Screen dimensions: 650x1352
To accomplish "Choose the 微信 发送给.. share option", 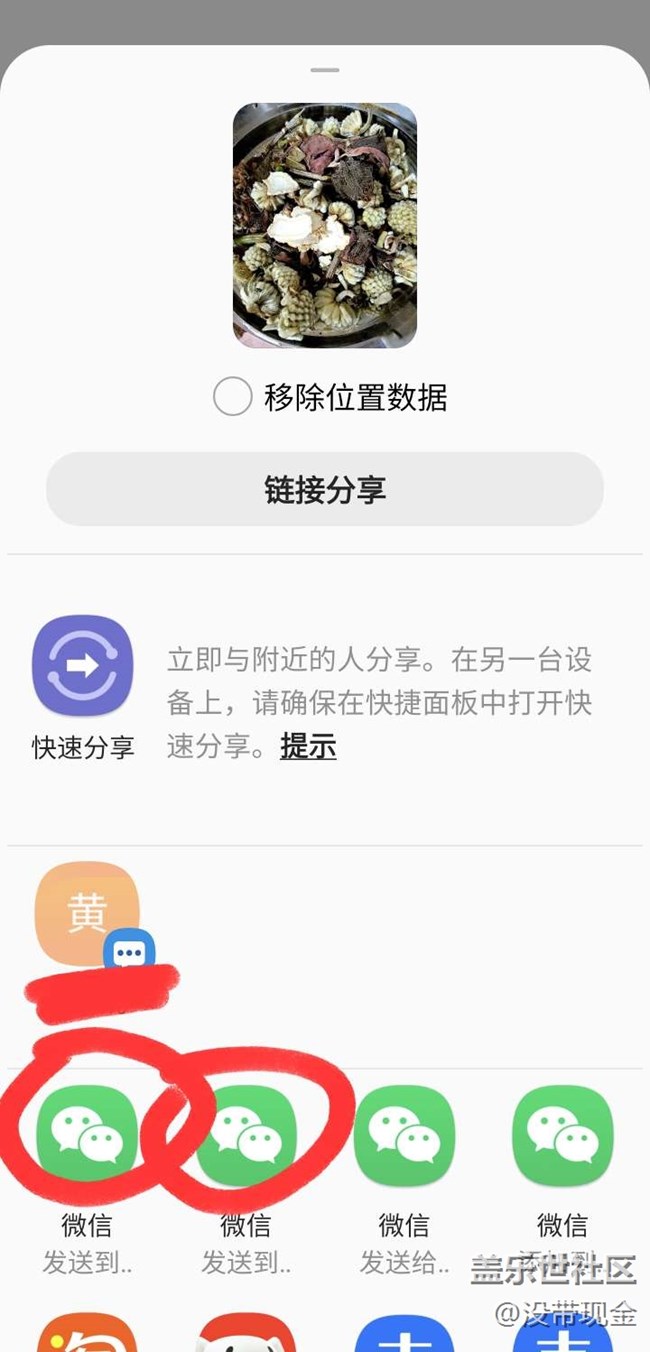I will point(404,1136).
